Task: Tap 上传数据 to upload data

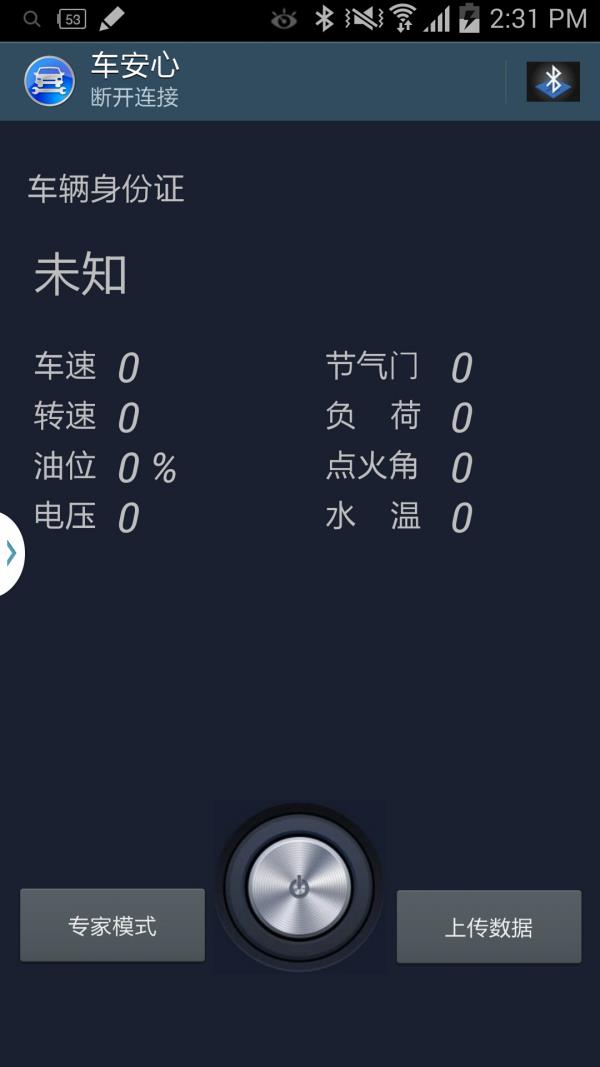Action: (x=488, y=927)
